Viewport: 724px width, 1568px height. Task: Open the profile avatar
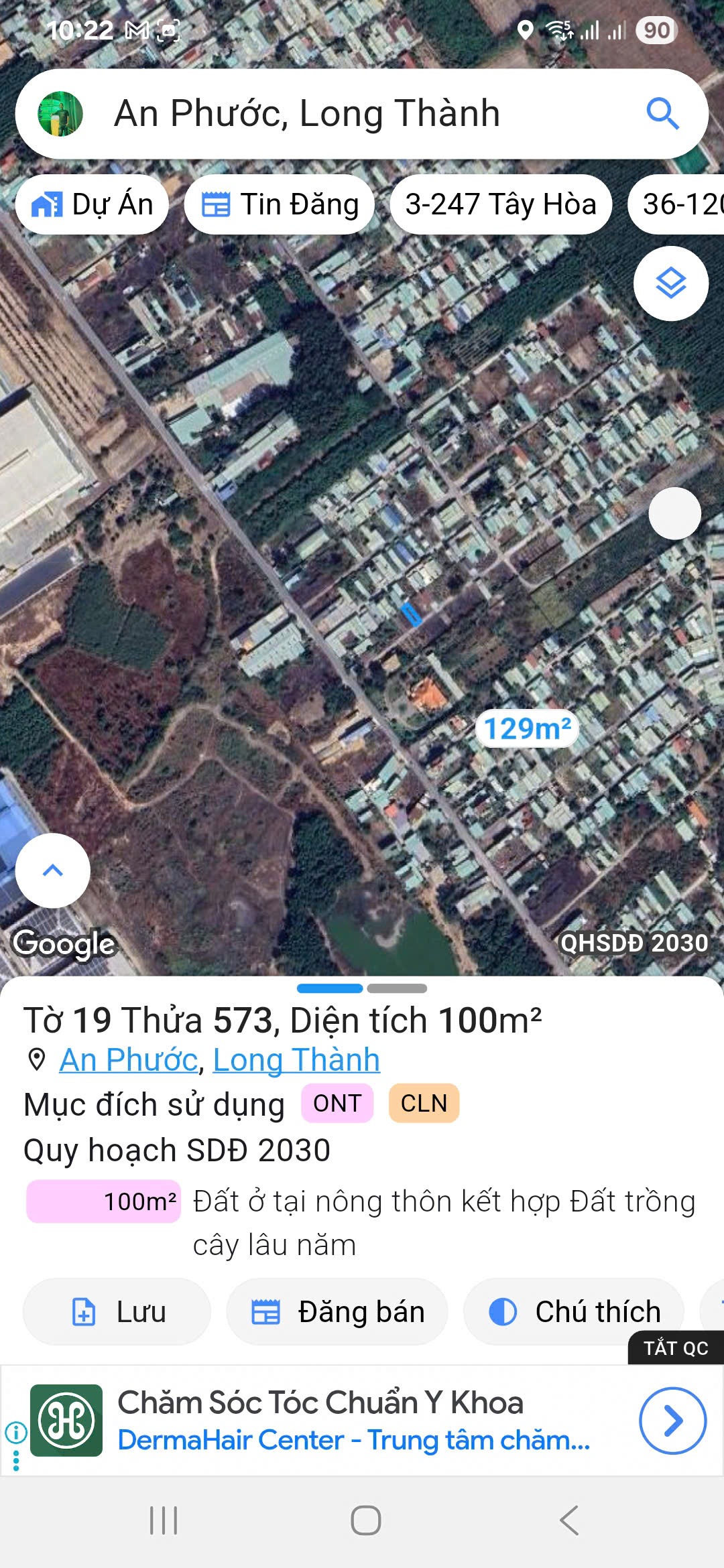click(x=60, y=114)
